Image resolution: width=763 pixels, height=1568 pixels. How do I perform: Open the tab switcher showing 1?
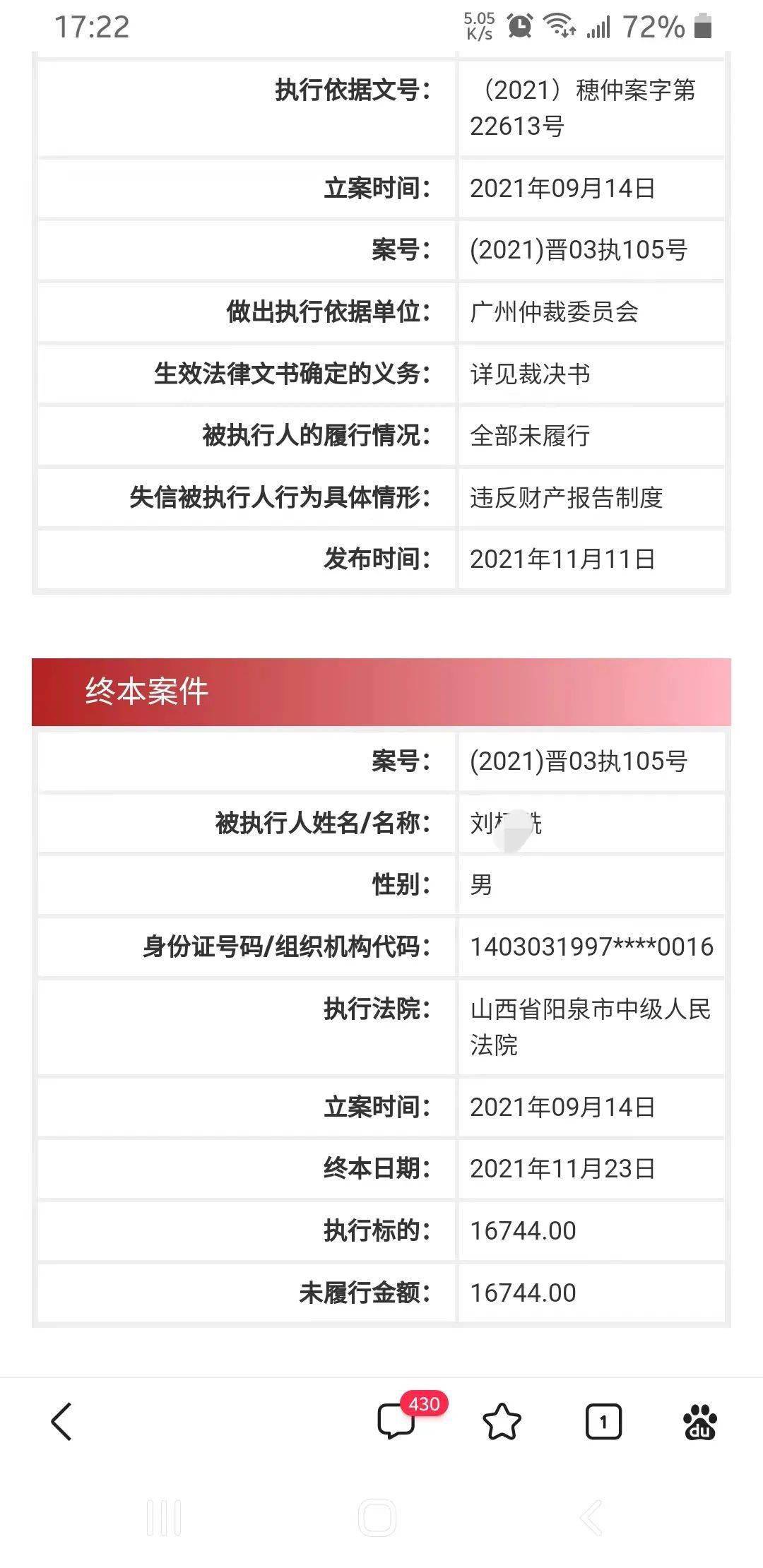603,1421
